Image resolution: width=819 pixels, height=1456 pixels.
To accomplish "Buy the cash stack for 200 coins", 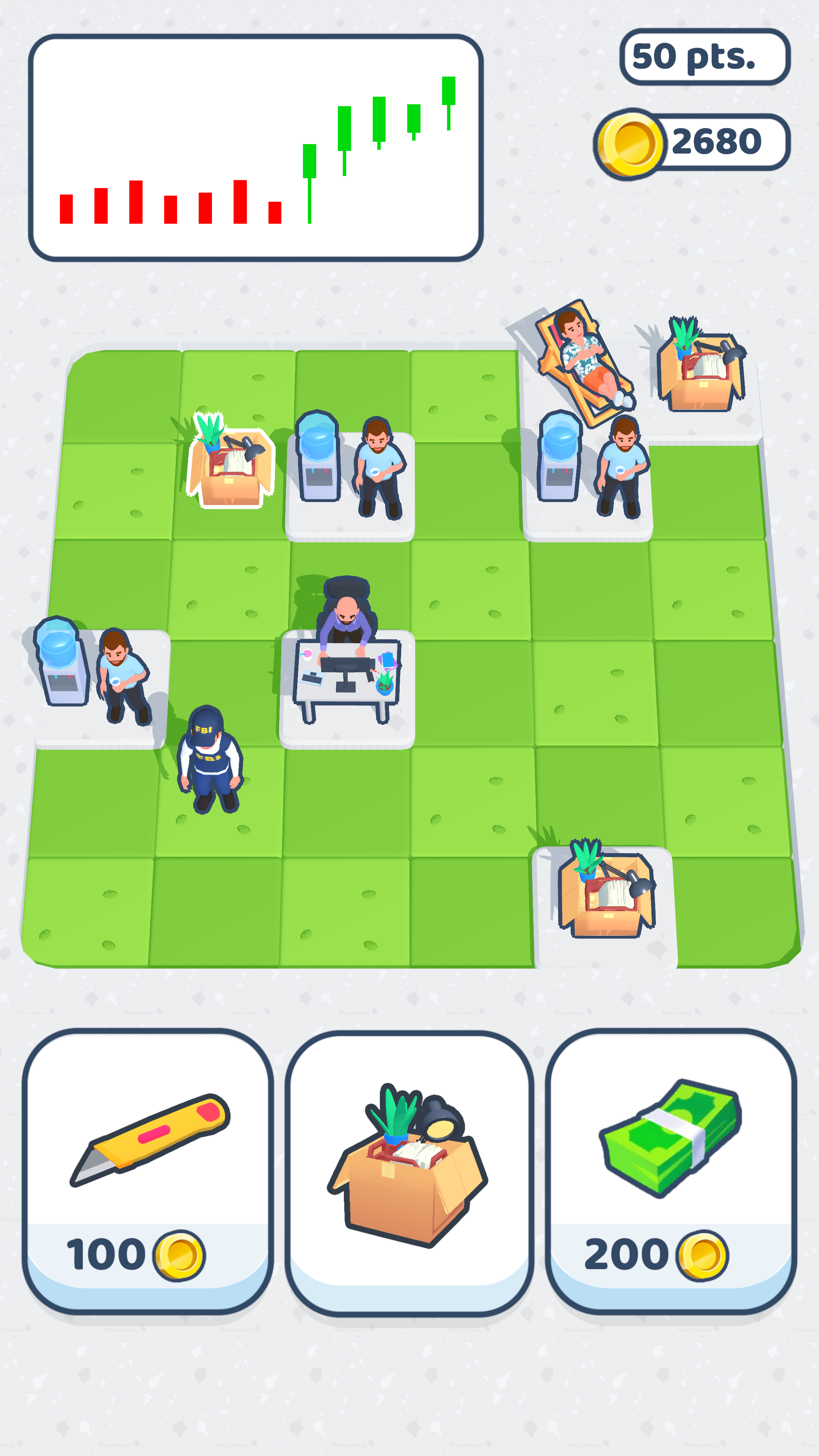I will pyautogui.click(x=670, y=1171).
